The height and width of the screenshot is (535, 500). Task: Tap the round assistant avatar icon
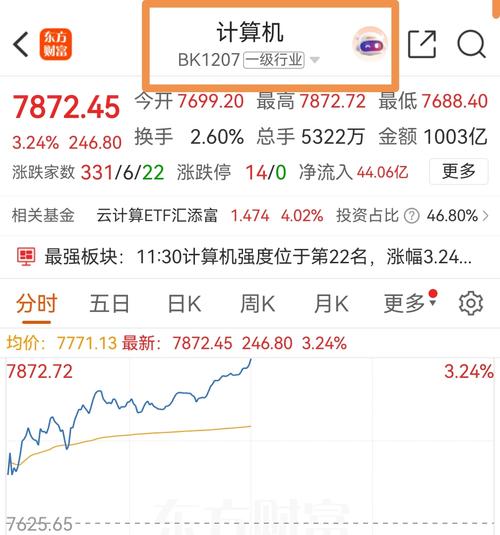point(370,44)
